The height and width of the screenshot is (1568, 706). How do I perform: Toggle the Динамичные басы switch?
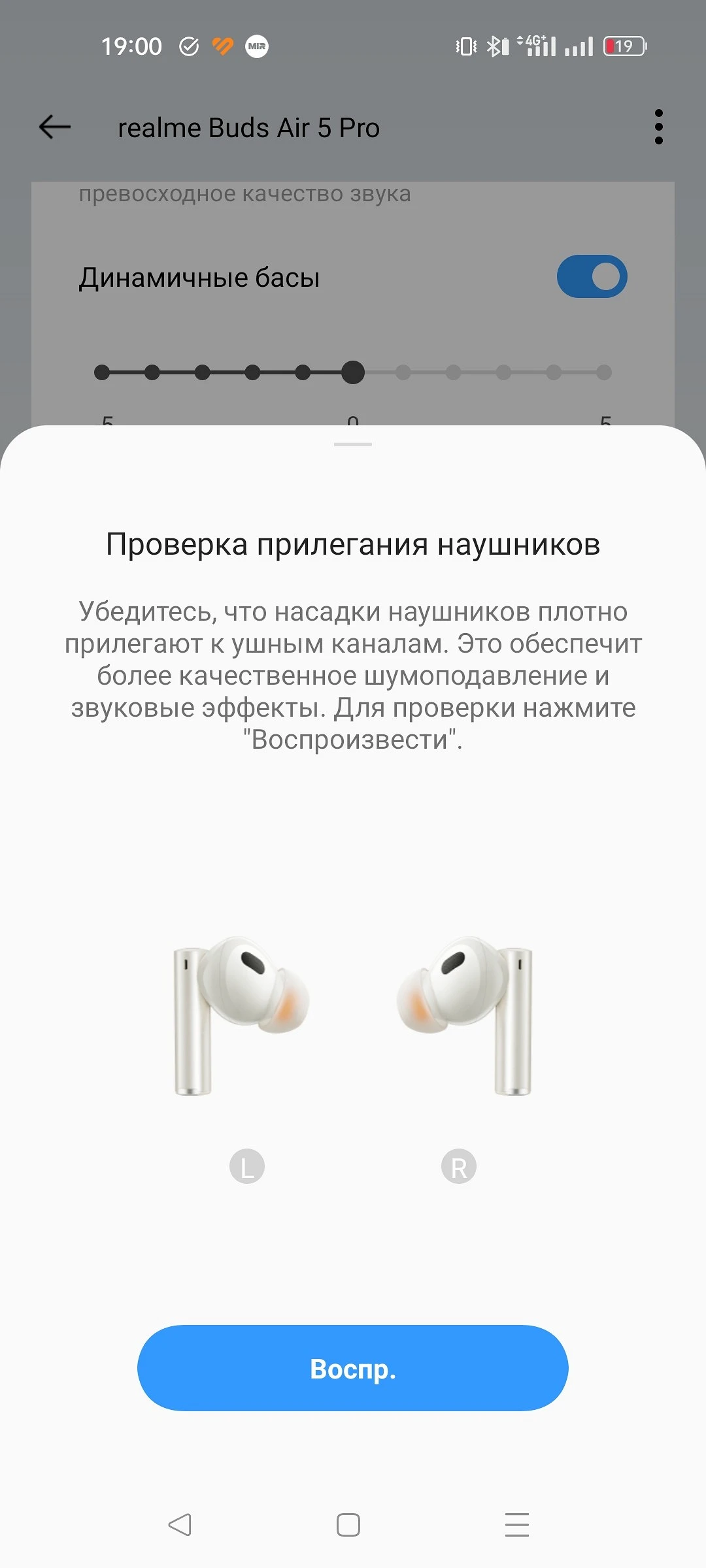[x=592, y=276]
